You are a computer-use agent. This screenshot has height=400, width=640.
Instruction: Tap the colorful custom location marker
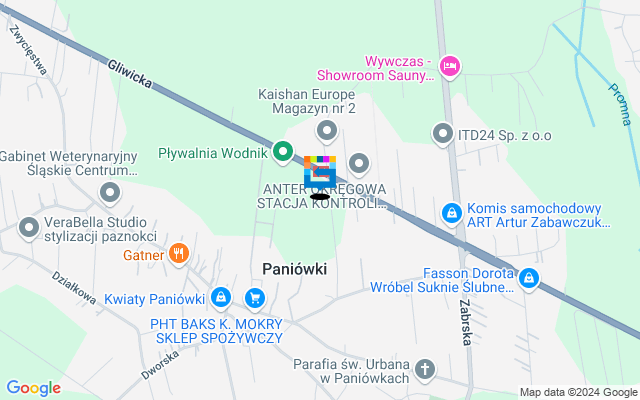pyautogui.click(x=320, y=174)
